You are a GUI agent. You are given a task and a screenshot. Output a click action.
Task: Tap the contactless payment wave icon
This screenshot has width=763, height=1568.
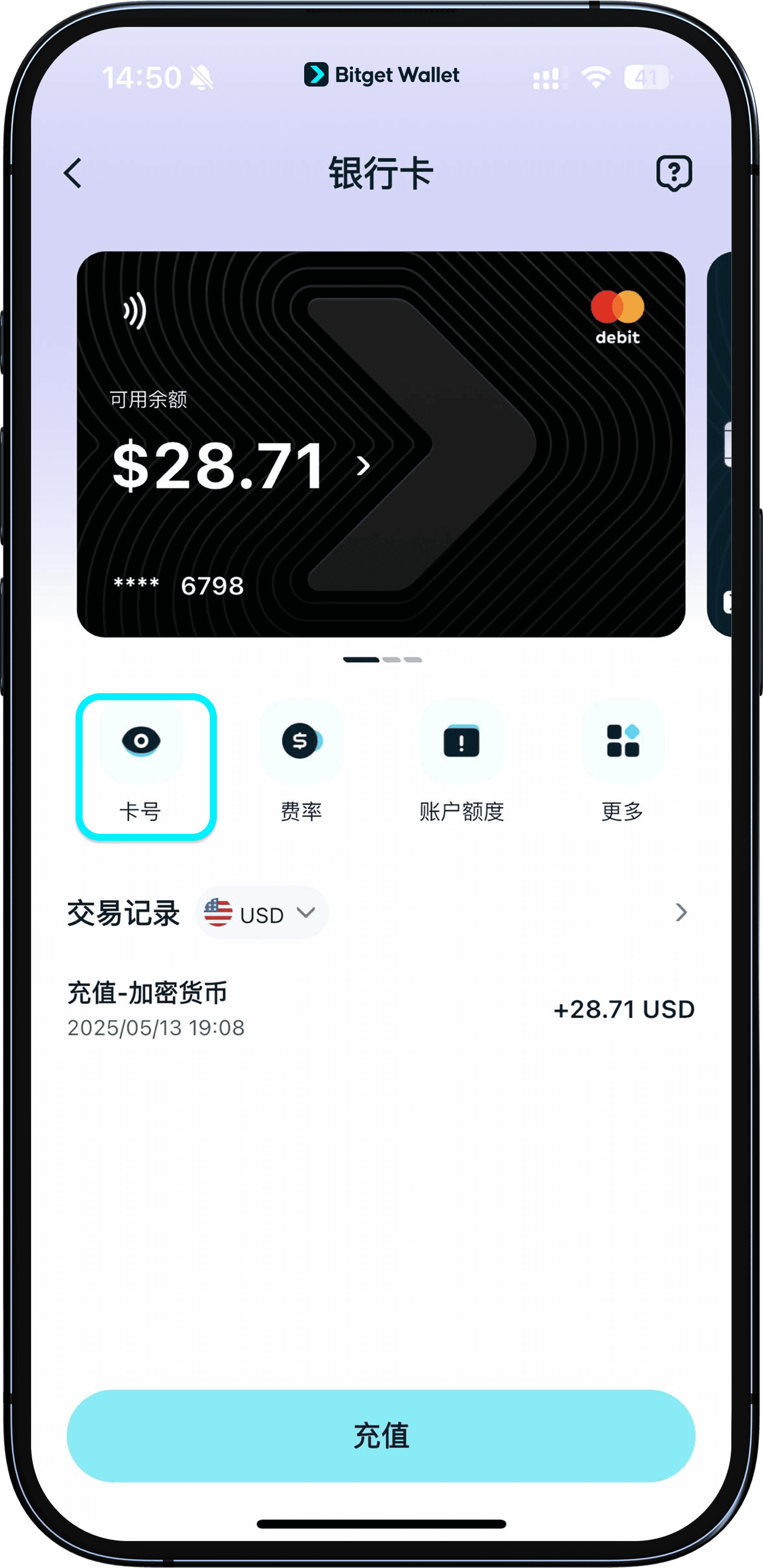pyautogui.click(x=134, y=309)
